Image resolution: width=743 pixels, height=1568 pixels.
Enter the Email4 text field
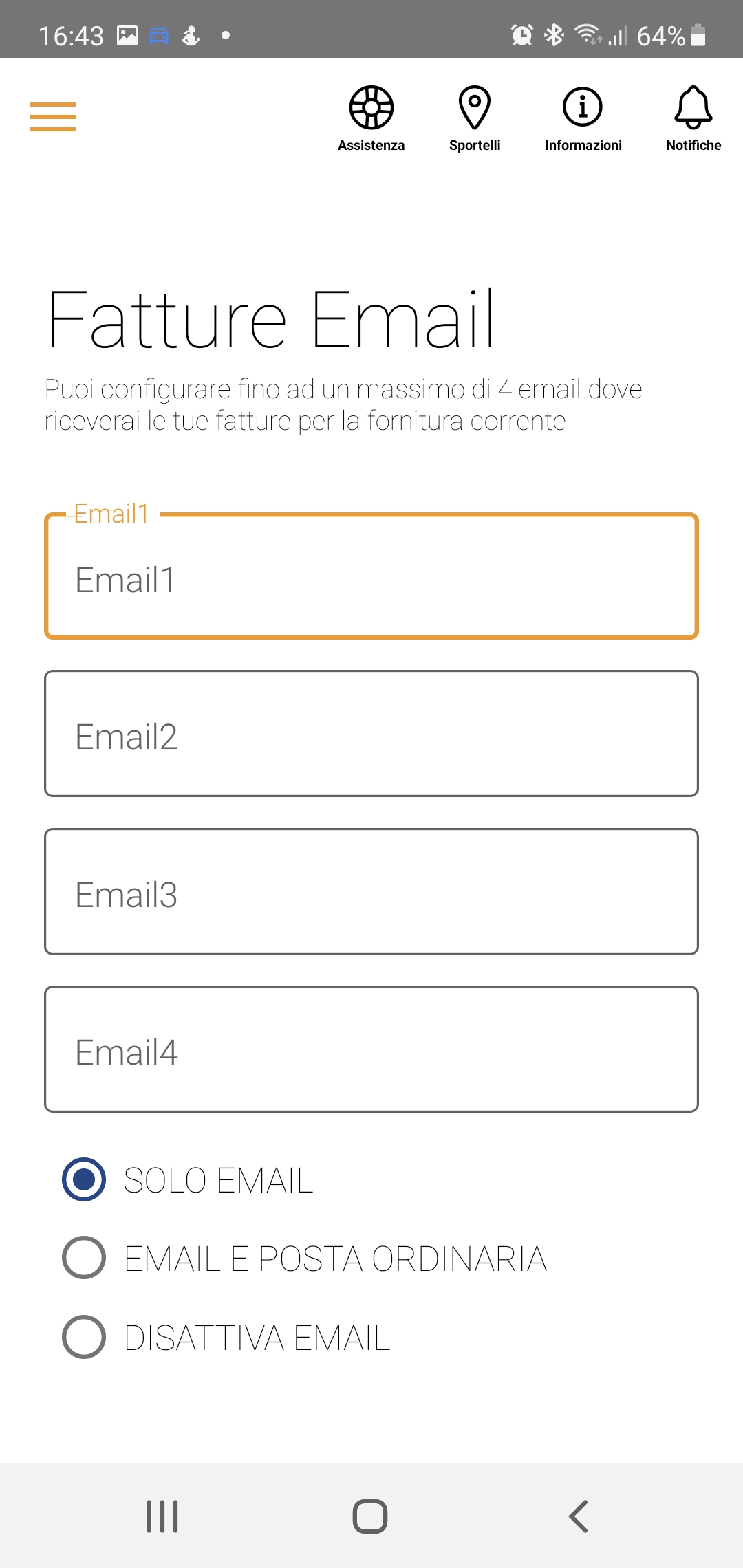coord(371,1049)
